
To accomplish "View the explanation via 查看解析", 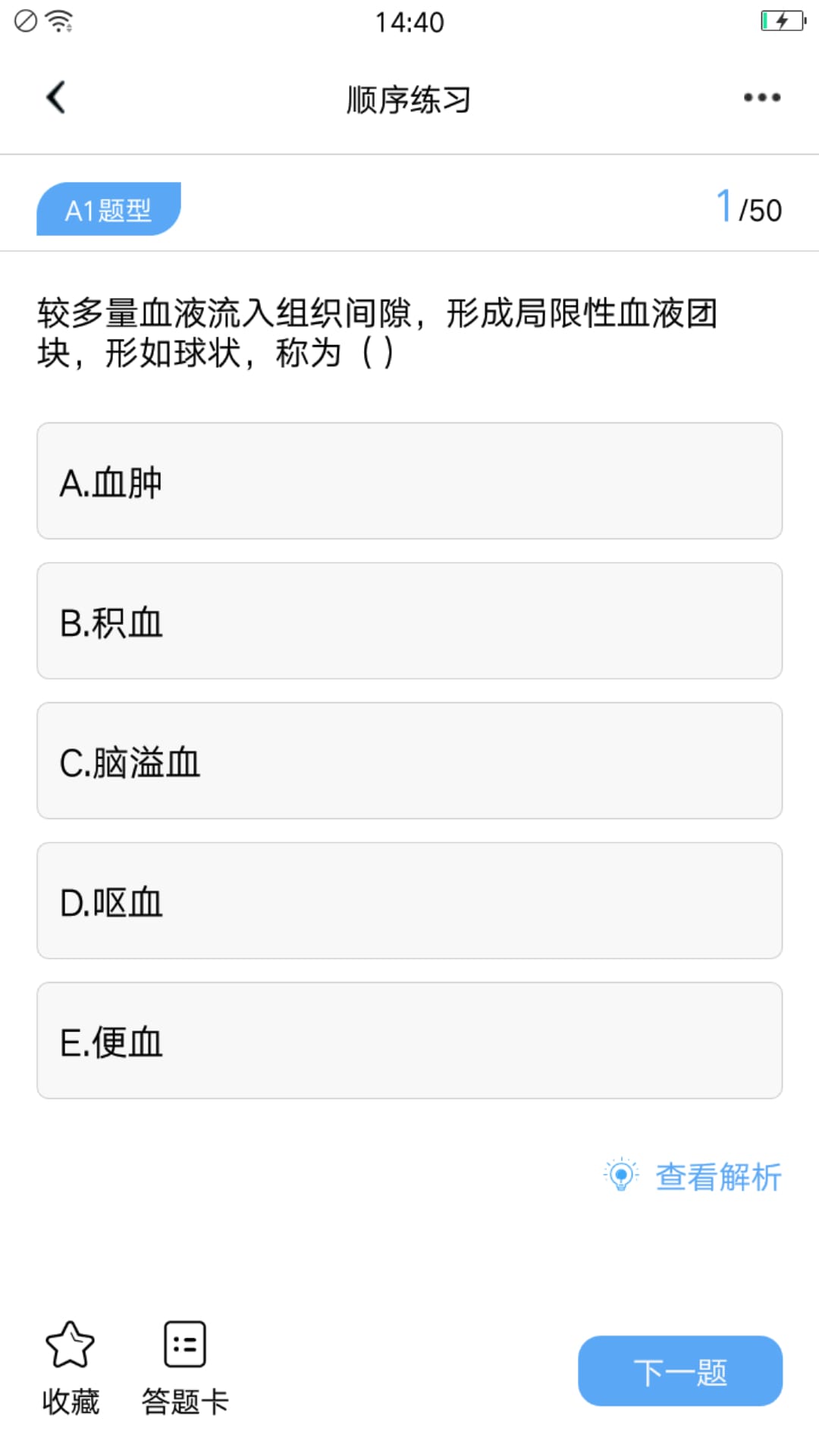I will [x=694, y=1177].
